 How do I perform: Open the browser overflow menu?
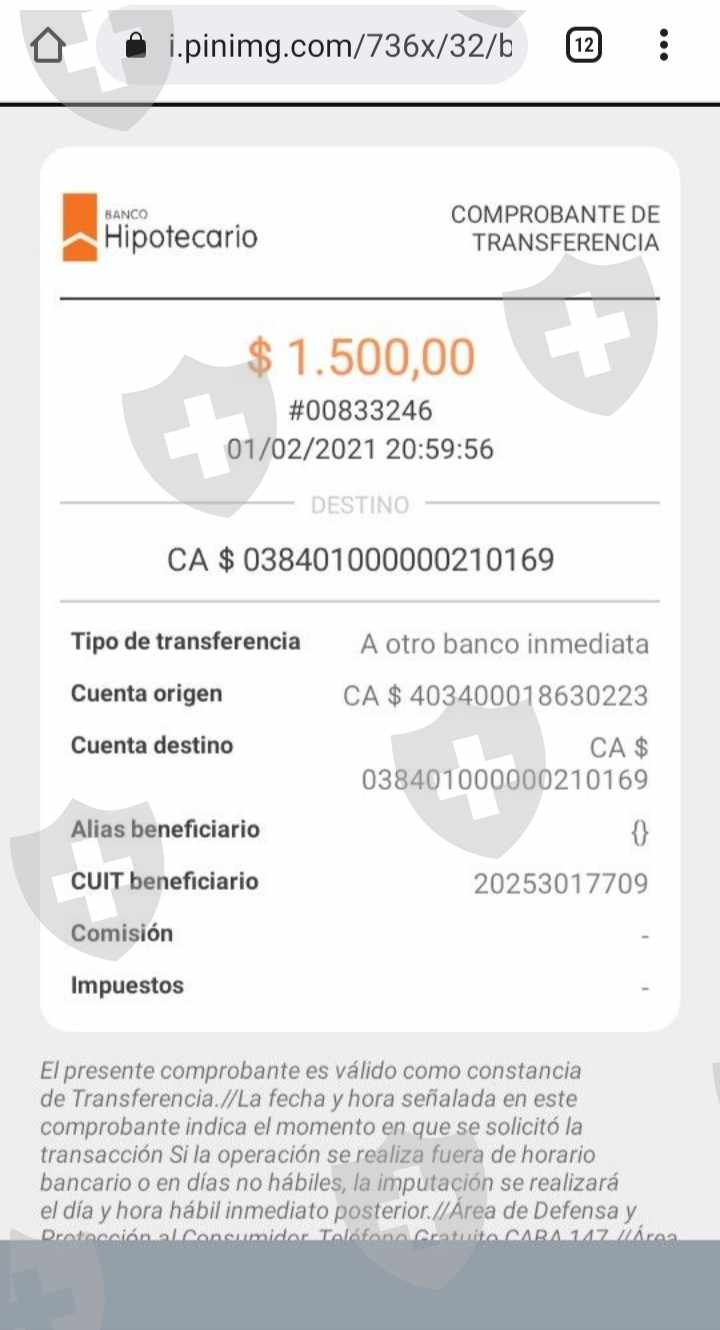click(663, 46)
